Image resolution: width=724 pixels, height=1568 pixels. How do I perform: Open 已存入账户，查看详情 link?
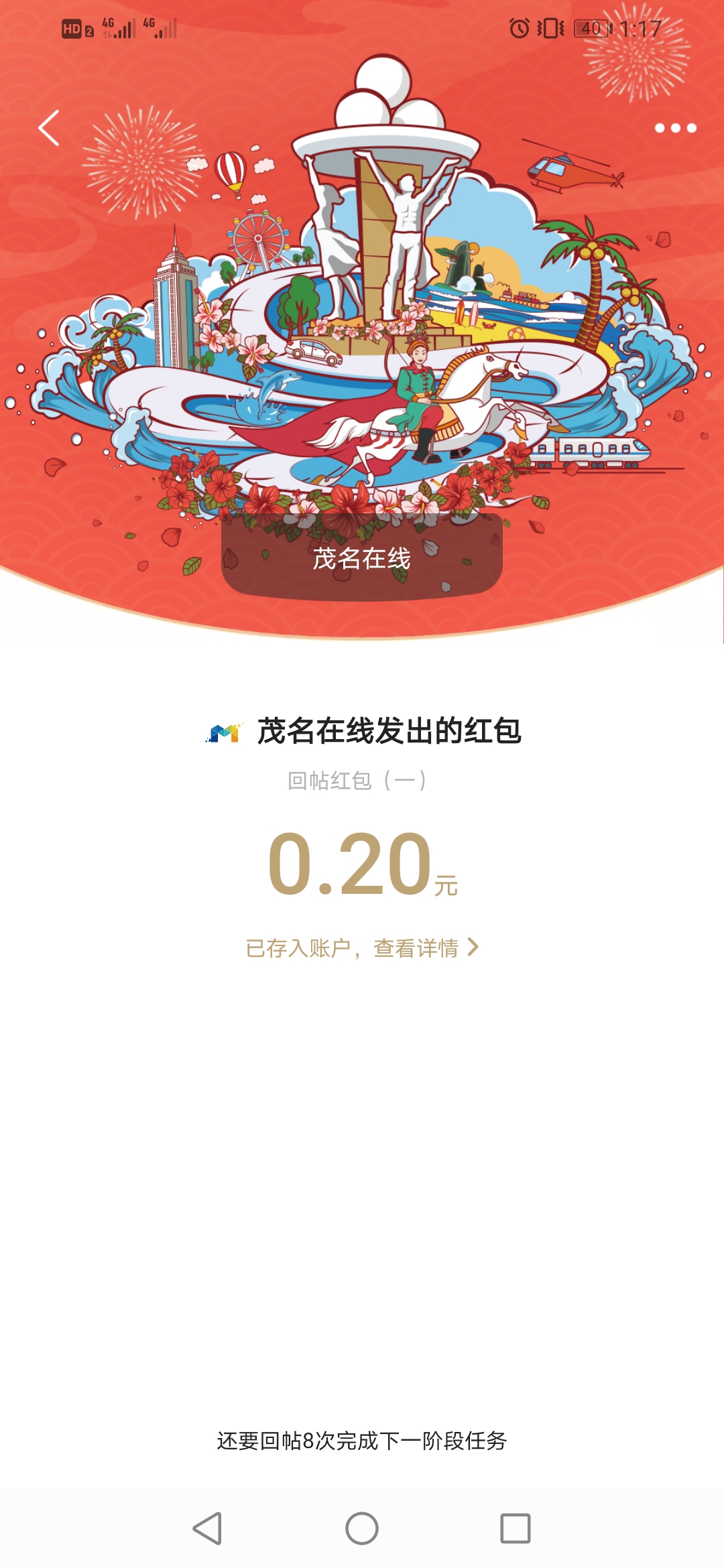click(362, 948)
